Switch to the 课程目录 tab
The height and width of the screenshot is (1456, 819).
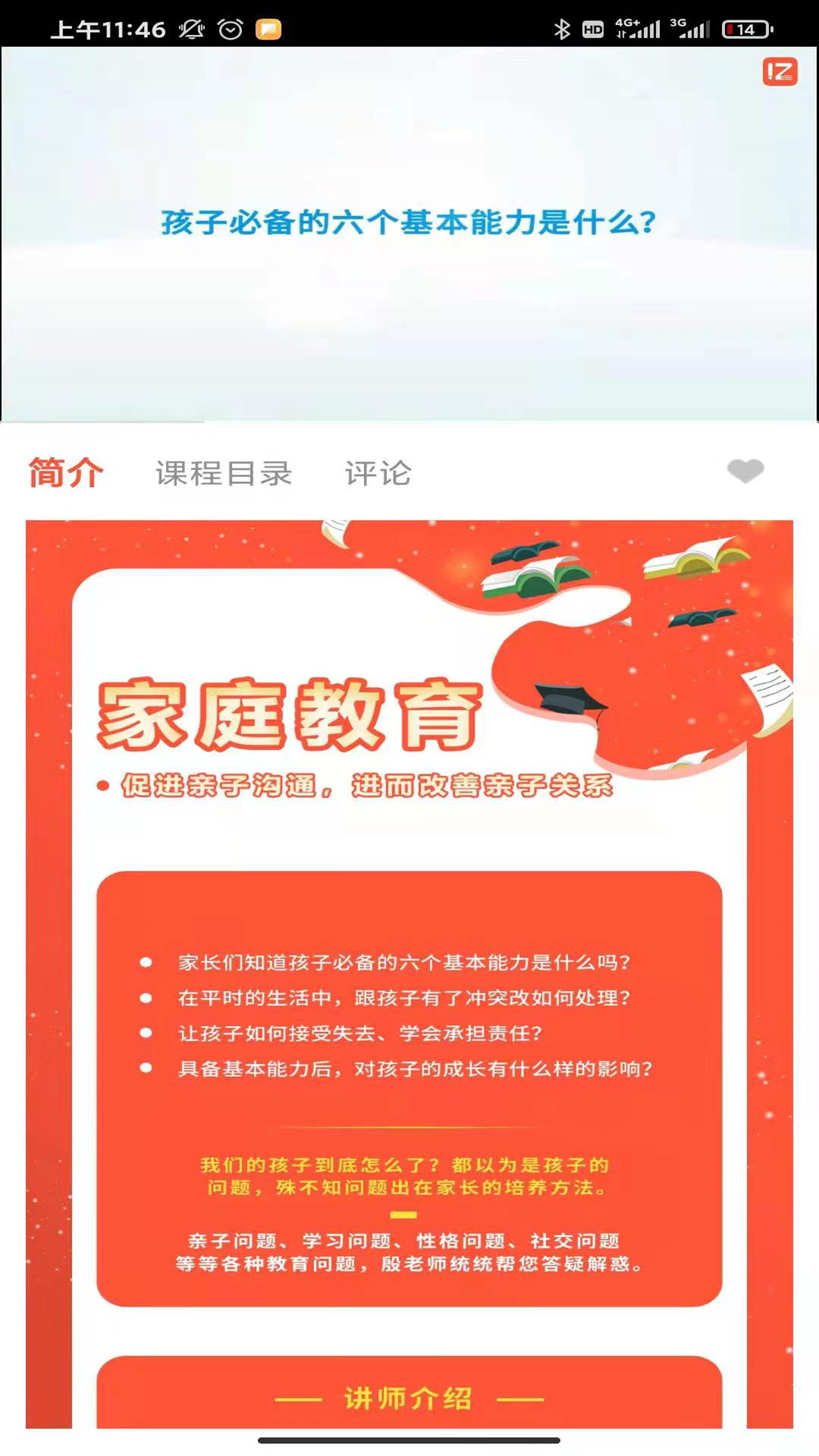pos(224,473)
